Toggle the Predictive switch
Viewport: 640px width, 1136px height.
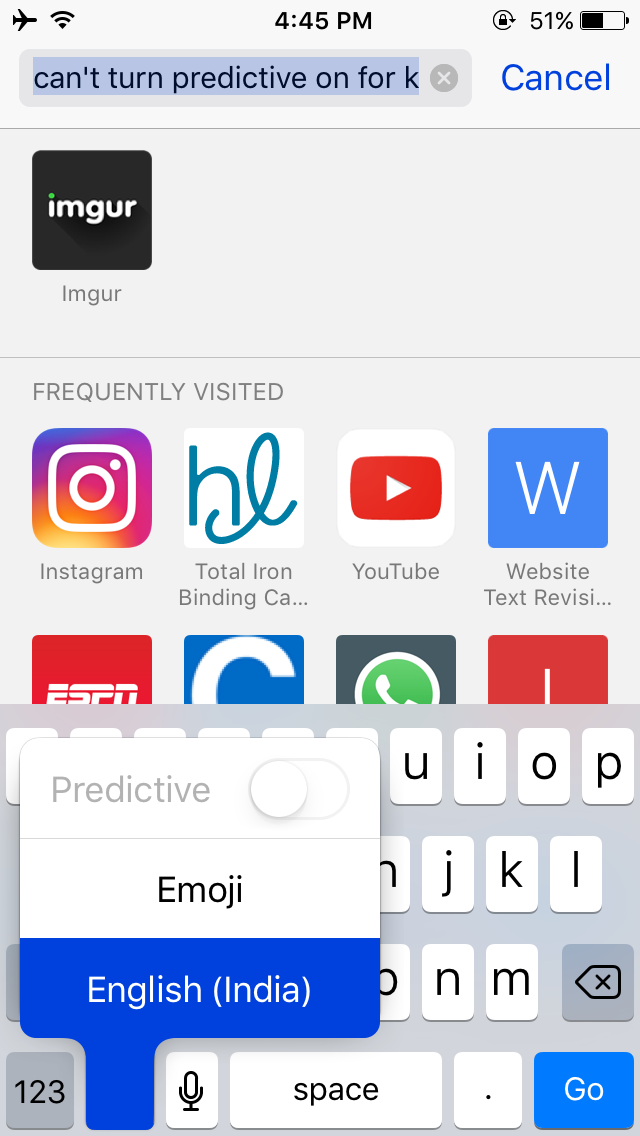tap(299, 788)
